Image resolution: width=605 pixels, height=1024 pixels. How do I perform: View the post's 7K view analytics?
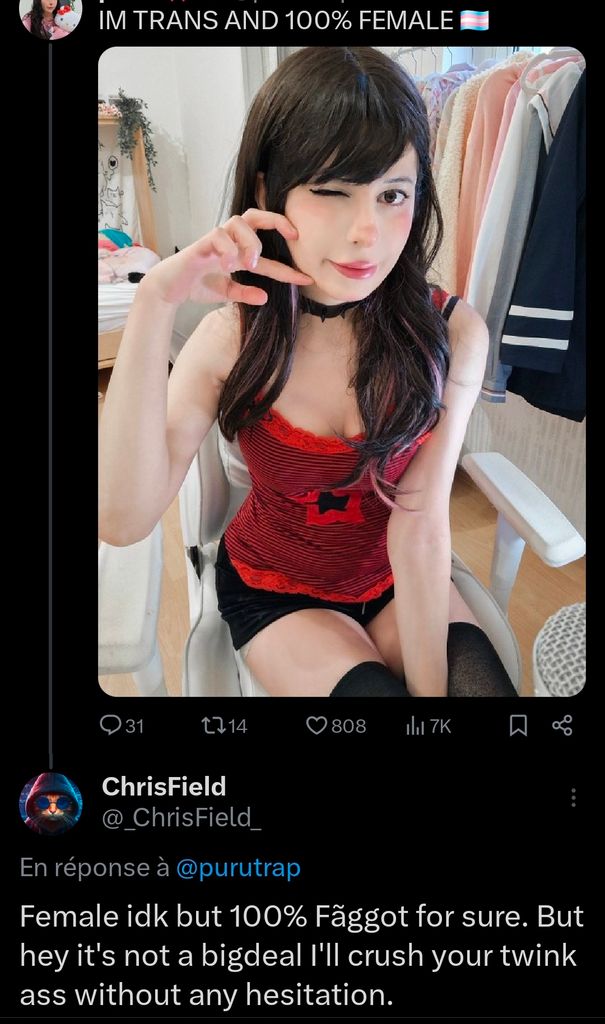tap(416, 726)
